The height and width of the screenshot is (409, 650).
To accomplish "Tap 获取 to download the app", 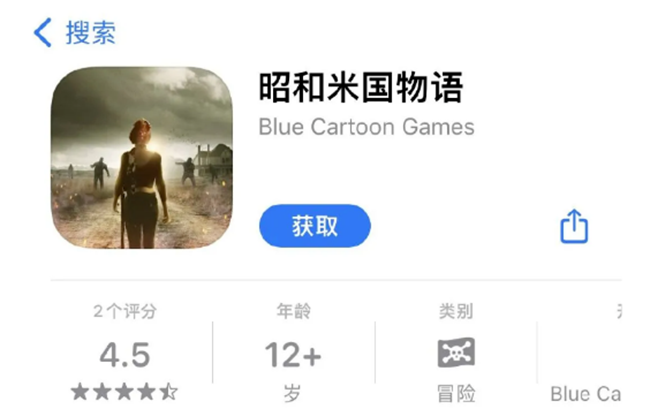I will click(x=315, y=226).
